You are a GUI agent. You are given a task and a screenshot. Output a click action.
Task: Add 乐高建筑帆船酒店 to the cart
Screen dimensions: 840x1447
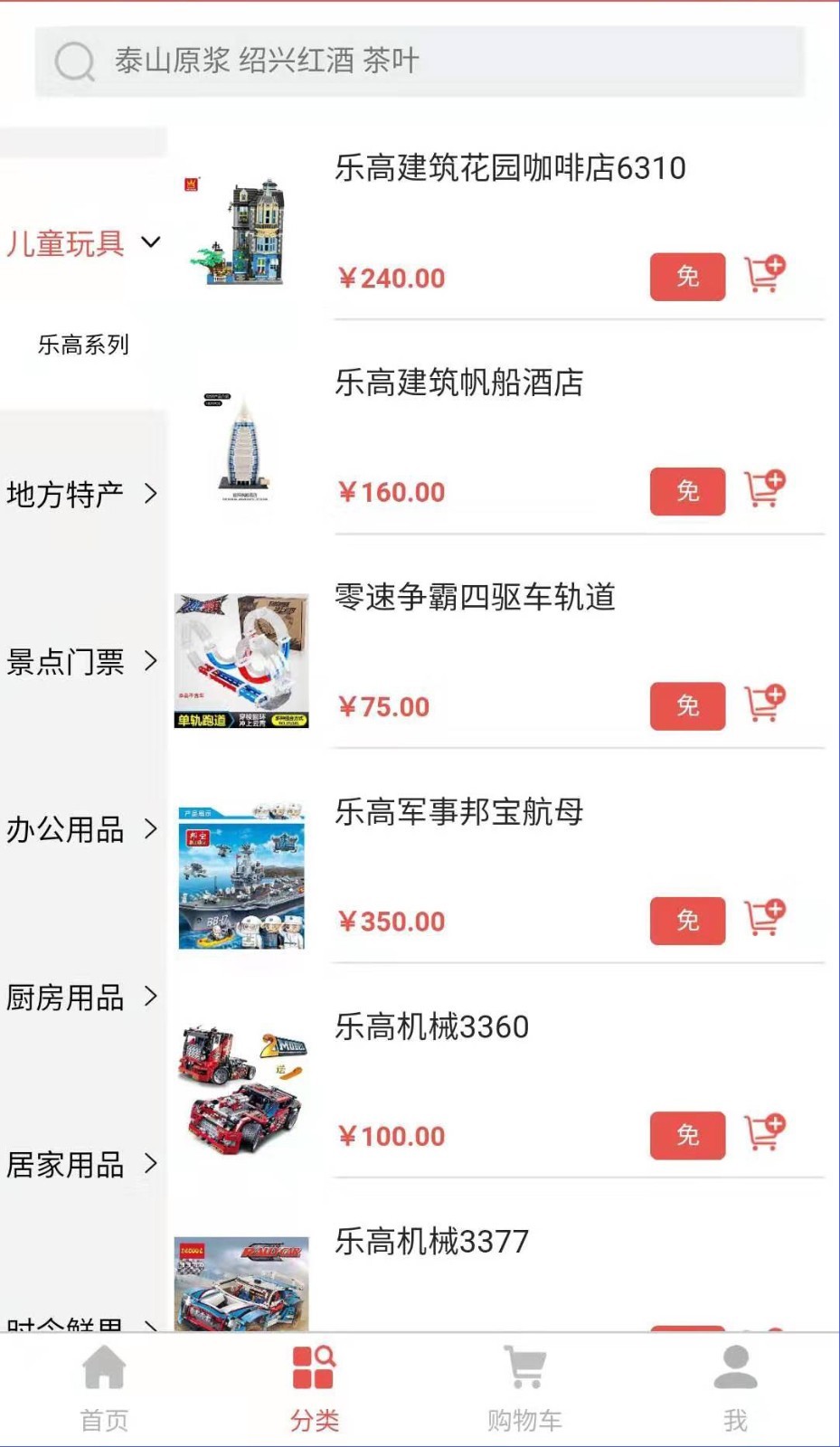coord(764,490)
